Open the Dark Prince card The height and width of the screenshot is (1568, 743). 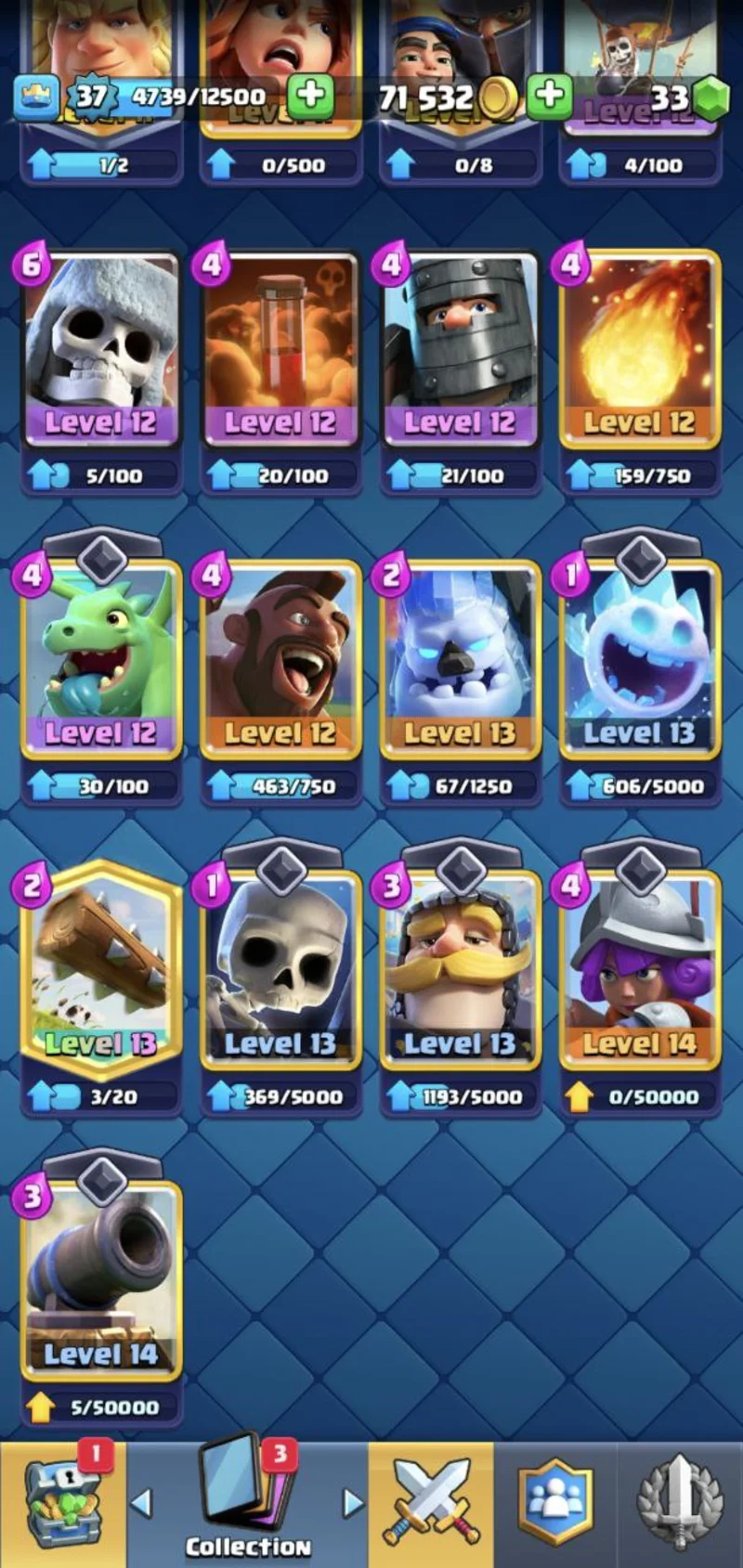pos(460,348)
